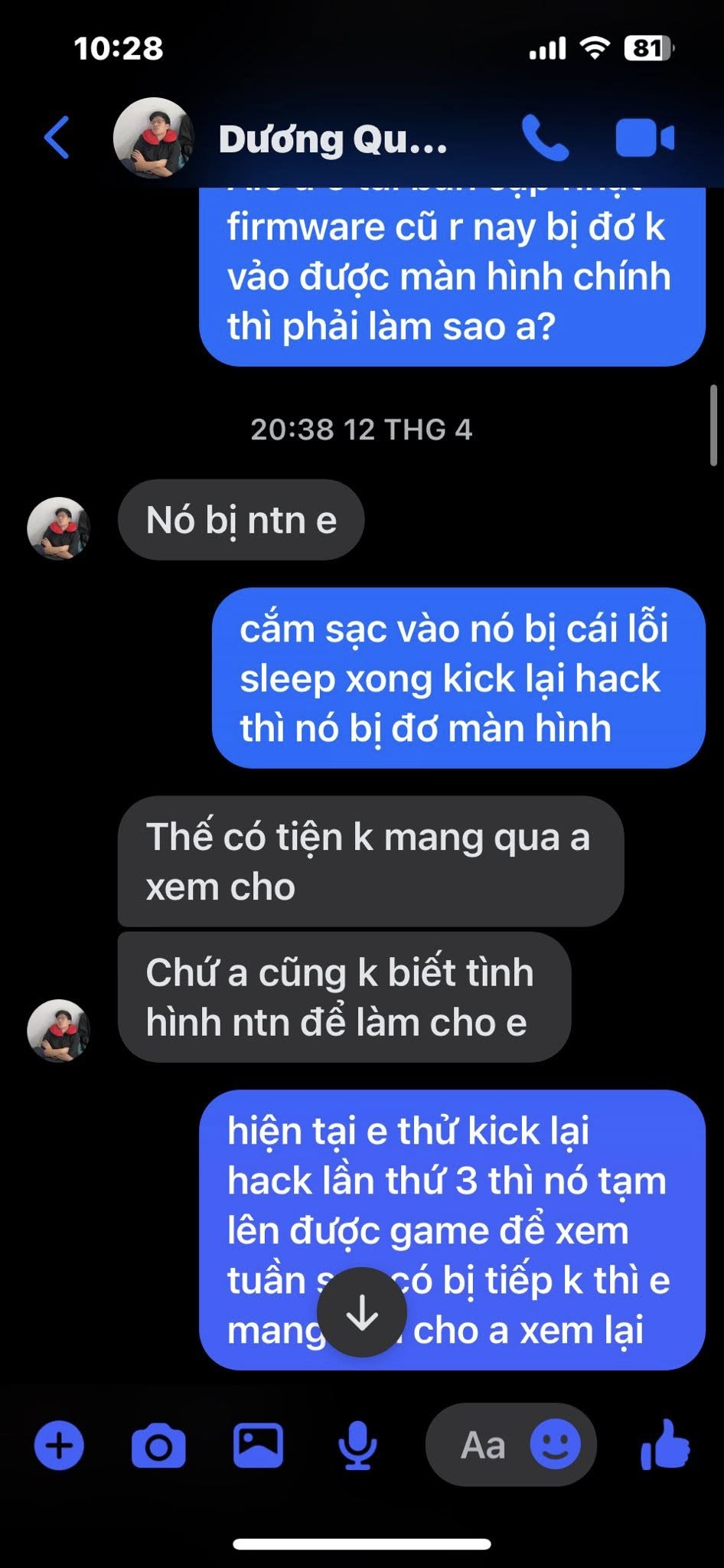Open the camera to take a photo
Image resolution: width=724 pixels, height=1568 pixels.
pyautogui.click(x=158, y=1446)
